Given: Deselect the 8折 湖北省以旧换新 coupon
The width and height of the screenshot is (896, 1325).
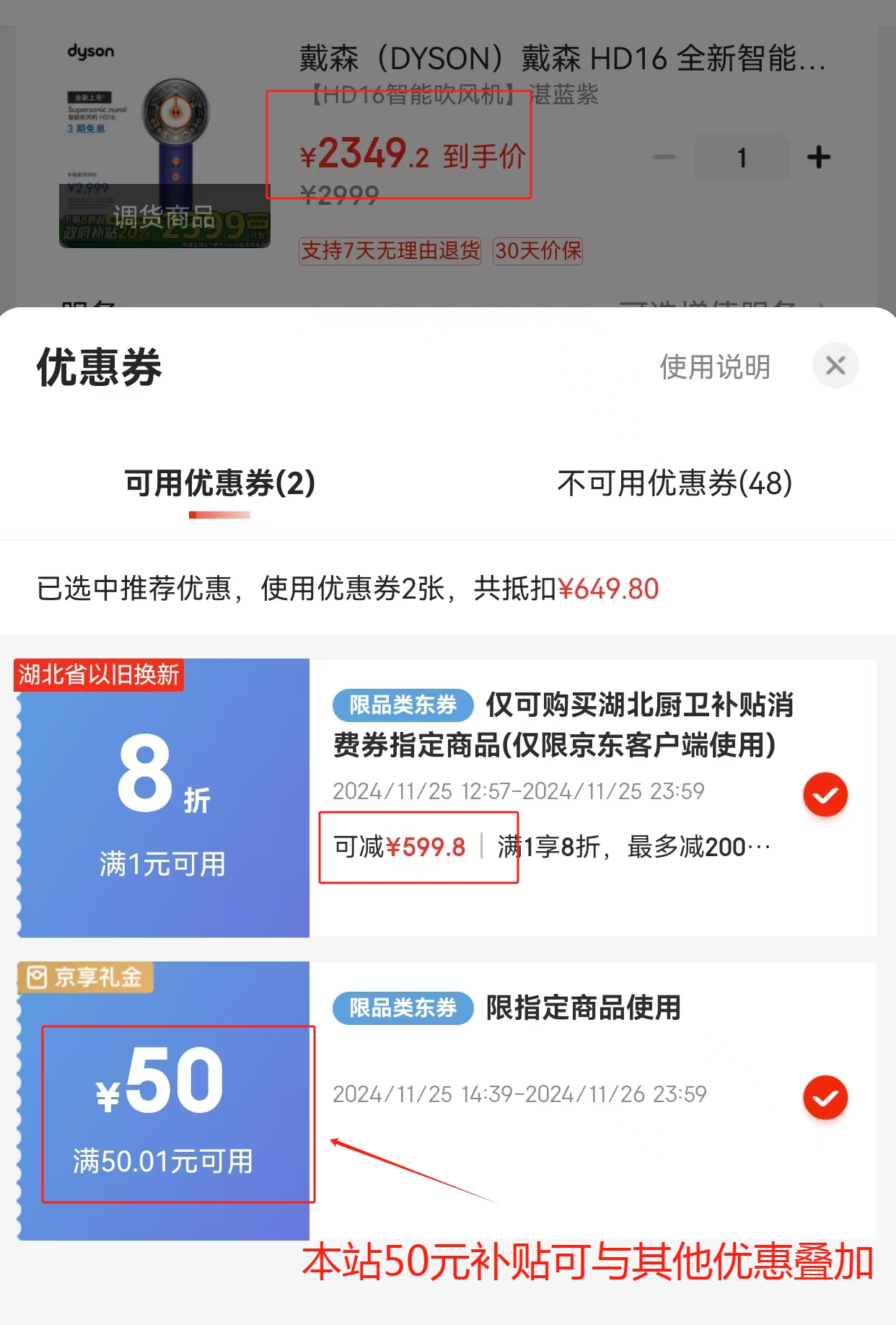Looking at the screenshot, I should pyautogui.click(x=825, y=795).
